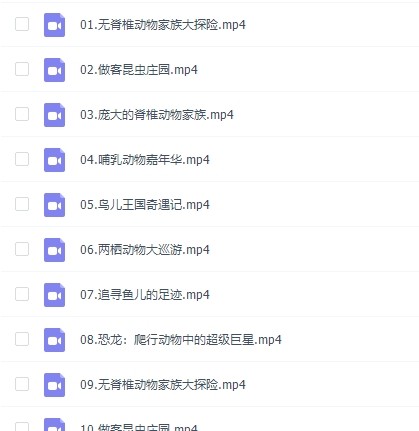Check the box for 07.追寻鱼儿的足迹.mp4
The width and height of the screenshot is (419, 431).
(22, 294)
